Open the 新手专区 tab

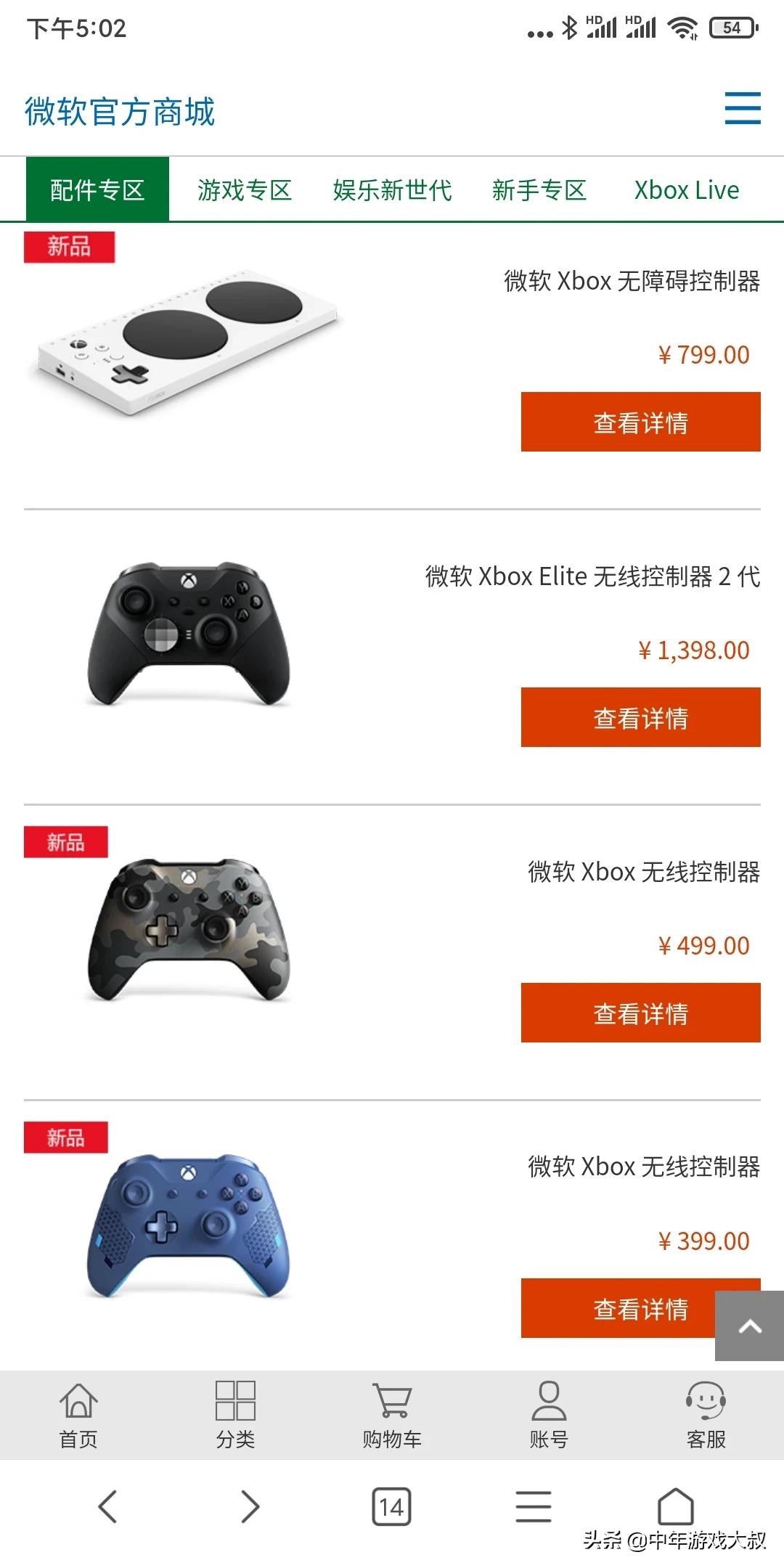(x=539, y=190)
